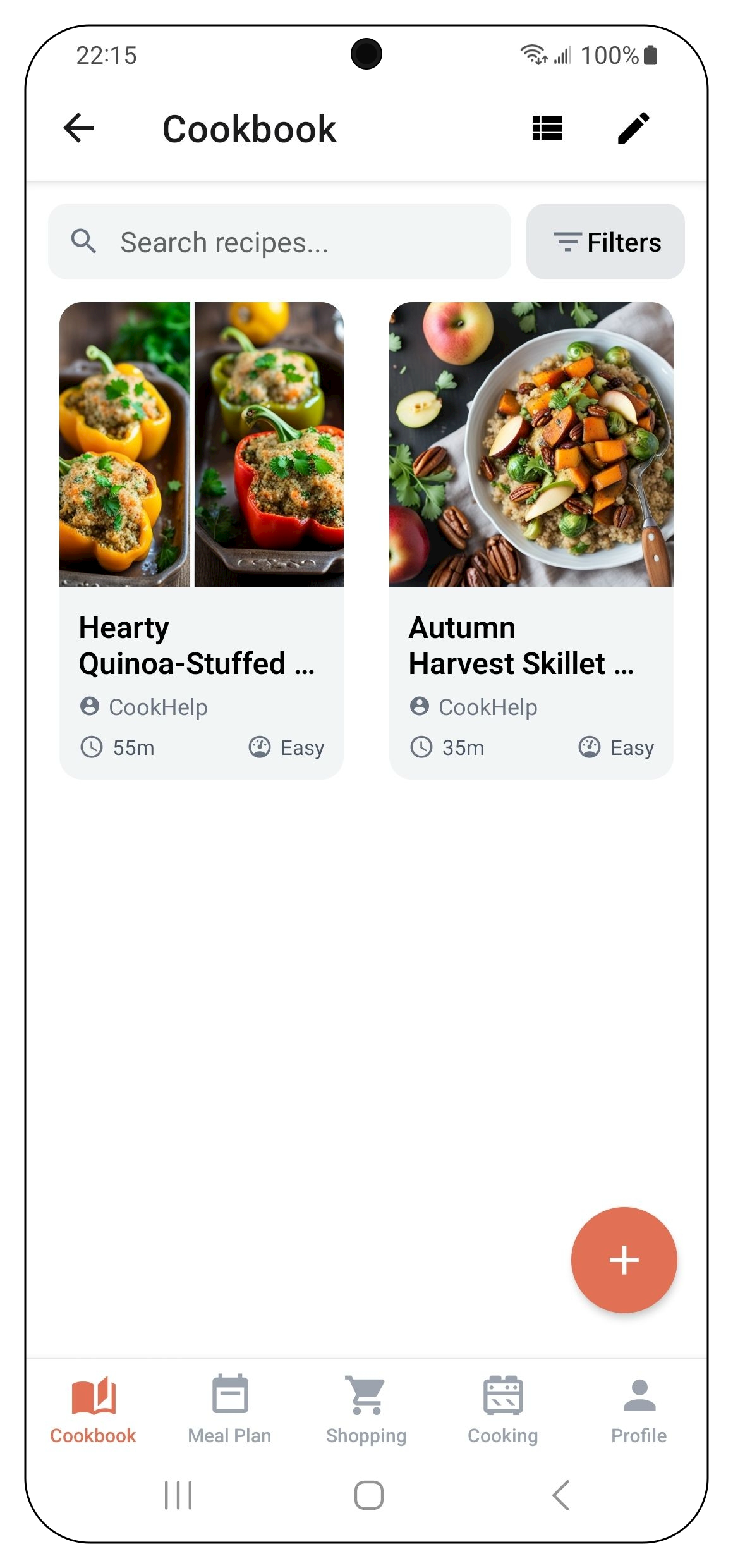The width and height of the screenshot is (733, 1568).
Task: Tap the Search recipes input field
Action: 278,241
